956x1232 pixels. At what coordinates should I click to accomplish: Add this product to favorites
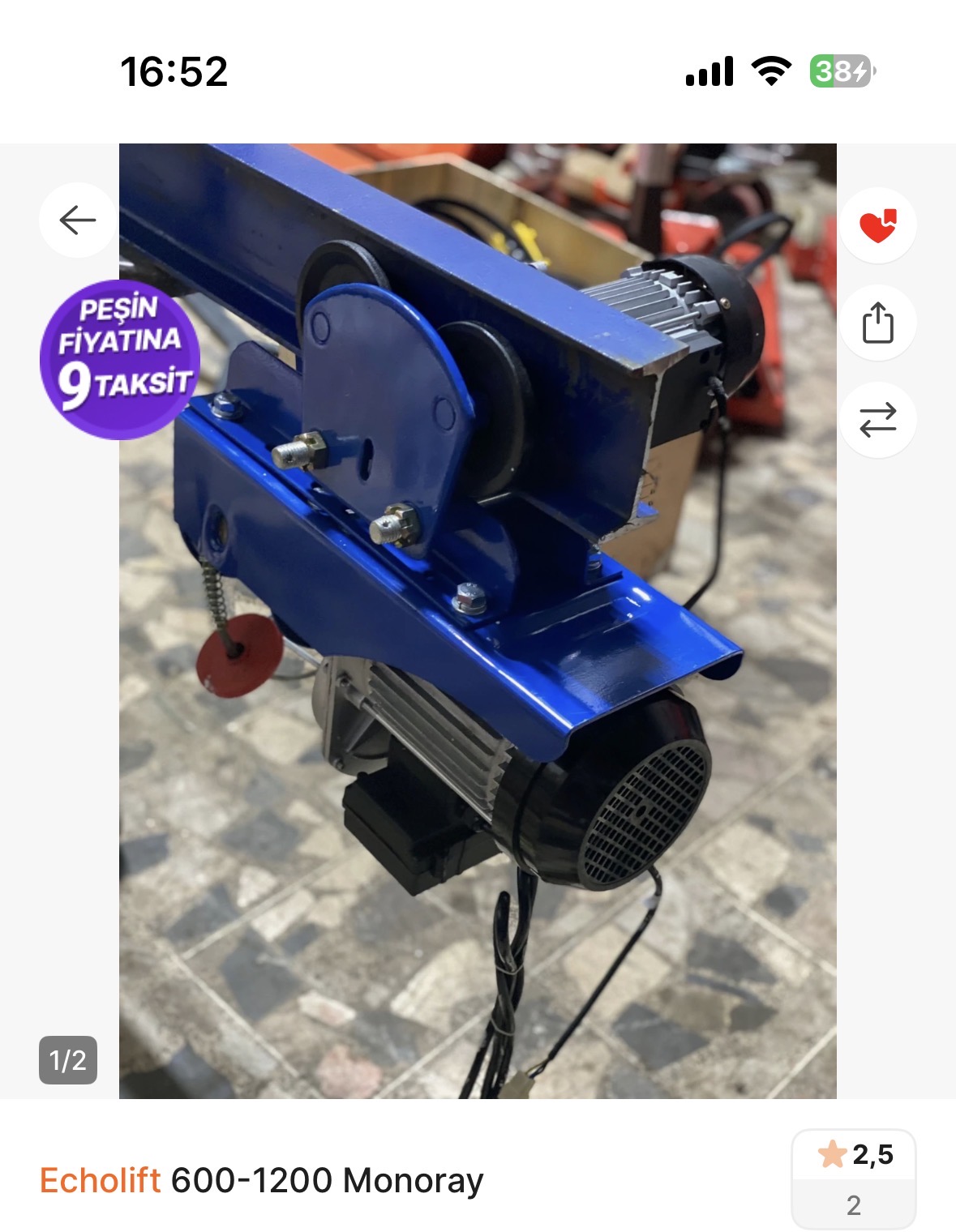tap(877, 225)
